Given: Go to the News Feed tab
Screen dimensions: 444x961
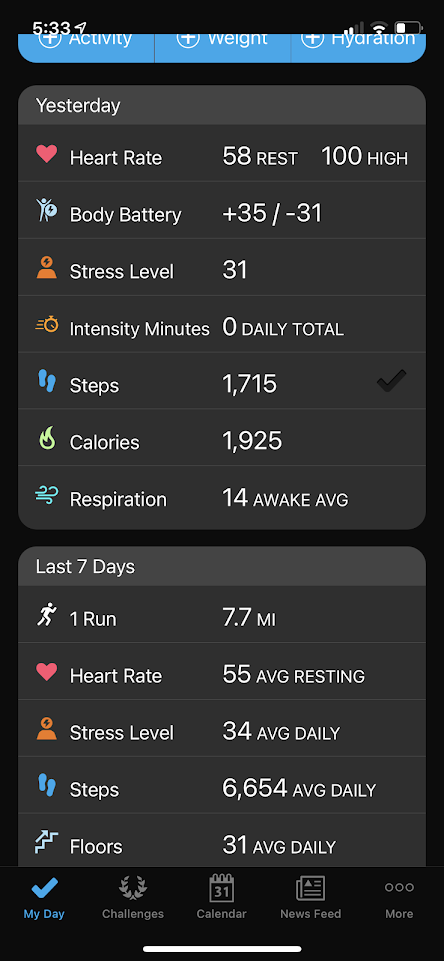Looking at the screenshot, I should [x=310, y=897].
